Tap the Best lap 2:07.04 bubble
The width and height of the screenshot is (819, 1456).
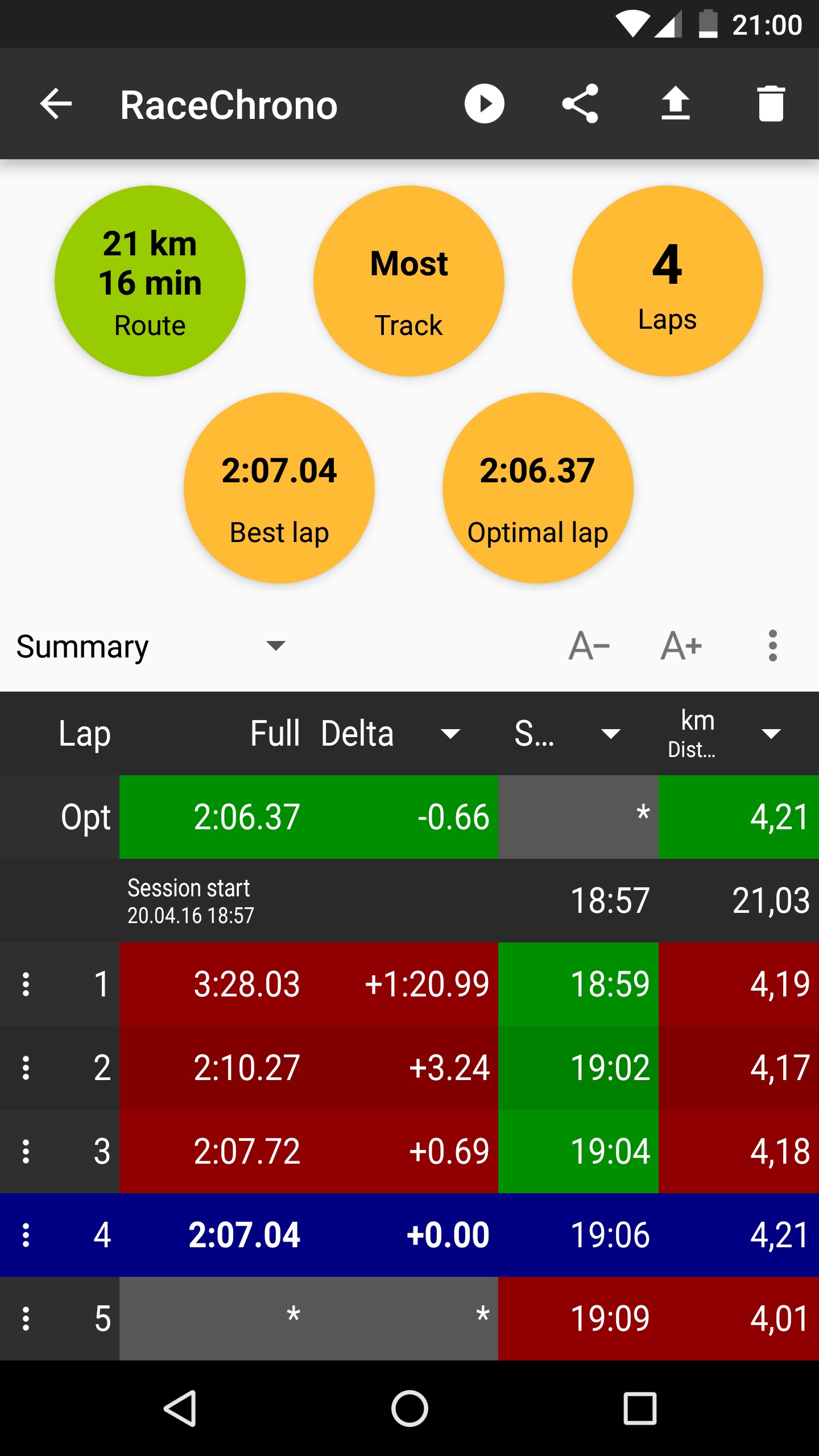pos(279,488)
